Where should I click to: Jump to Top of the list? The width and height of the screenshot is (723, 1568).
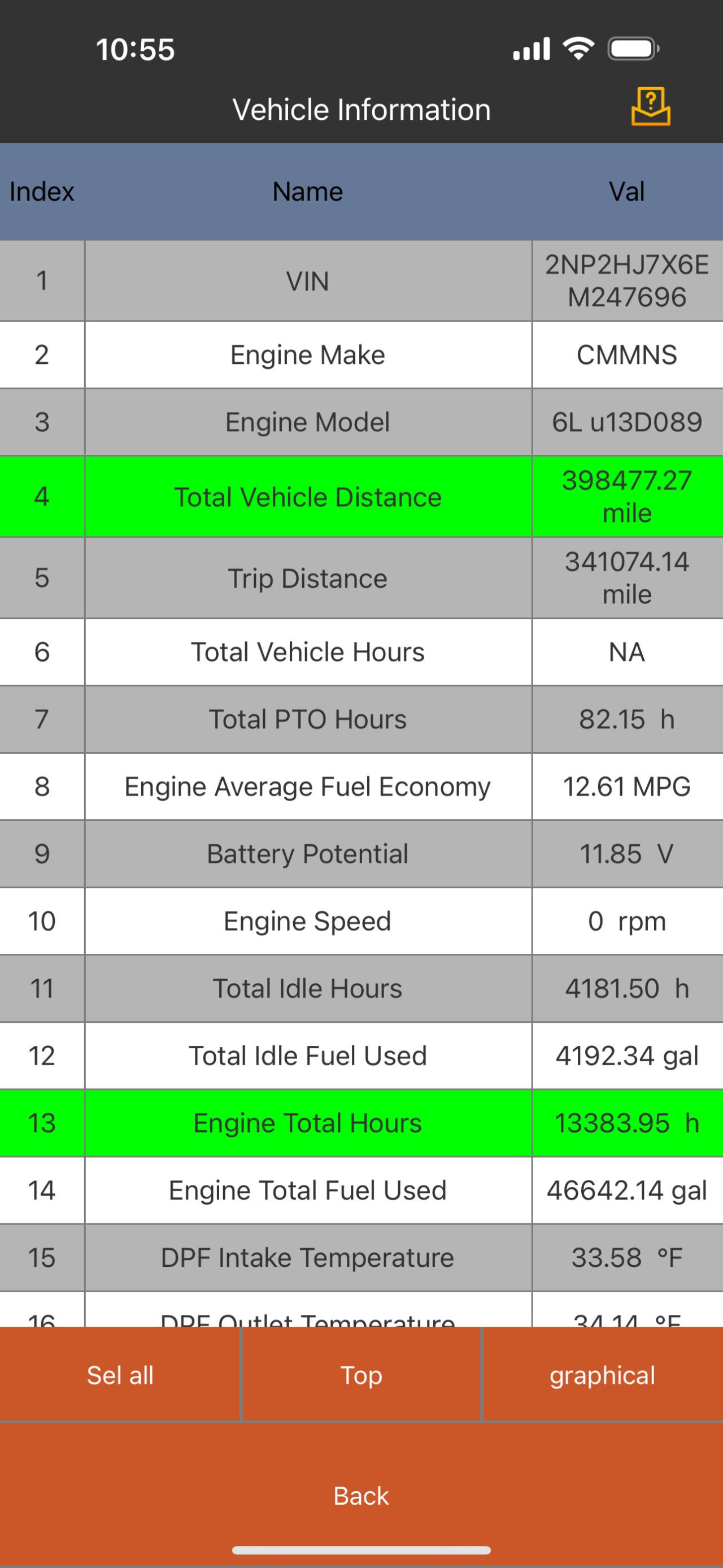tap(361, 1375)
